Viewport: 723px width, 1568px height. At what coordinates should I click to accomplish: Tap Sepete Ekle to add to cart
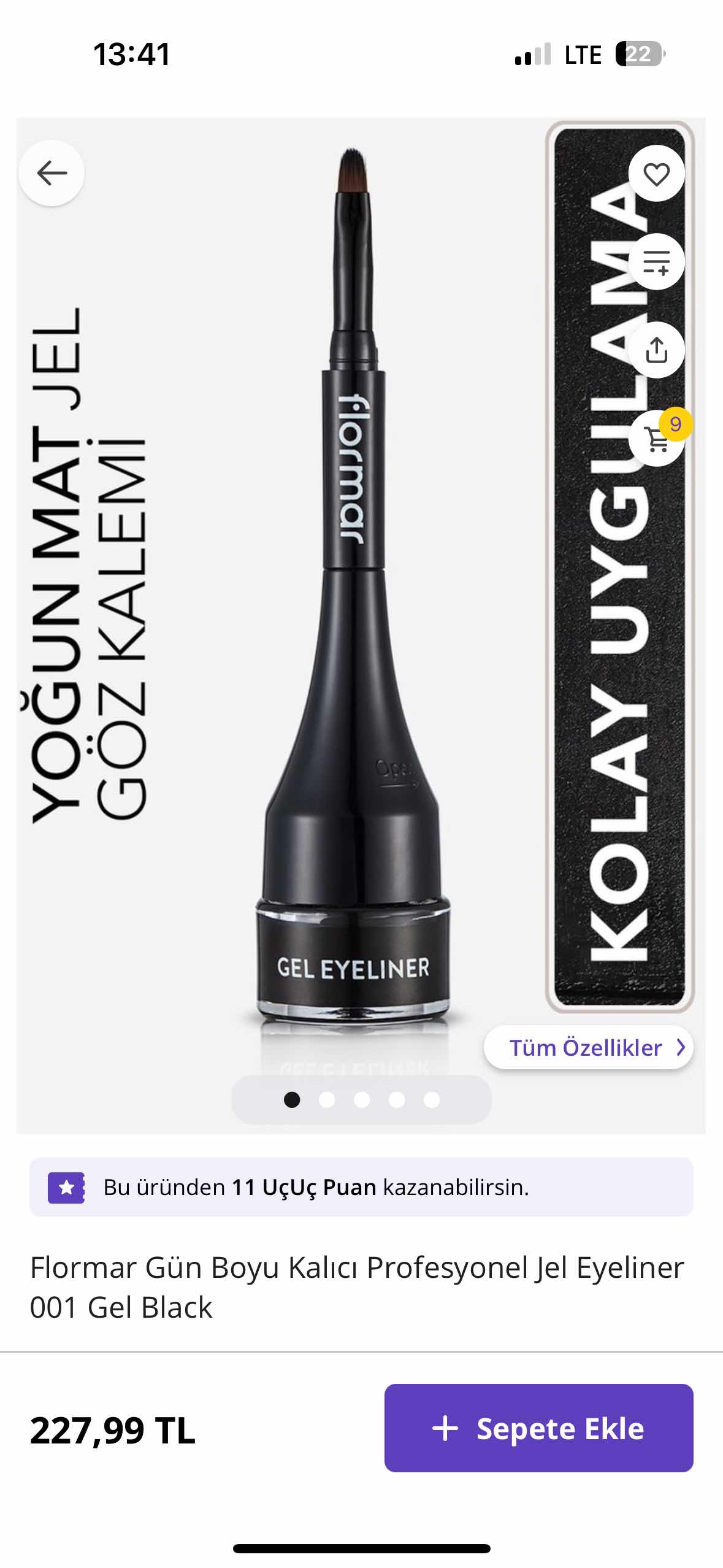click(538, 1428)
